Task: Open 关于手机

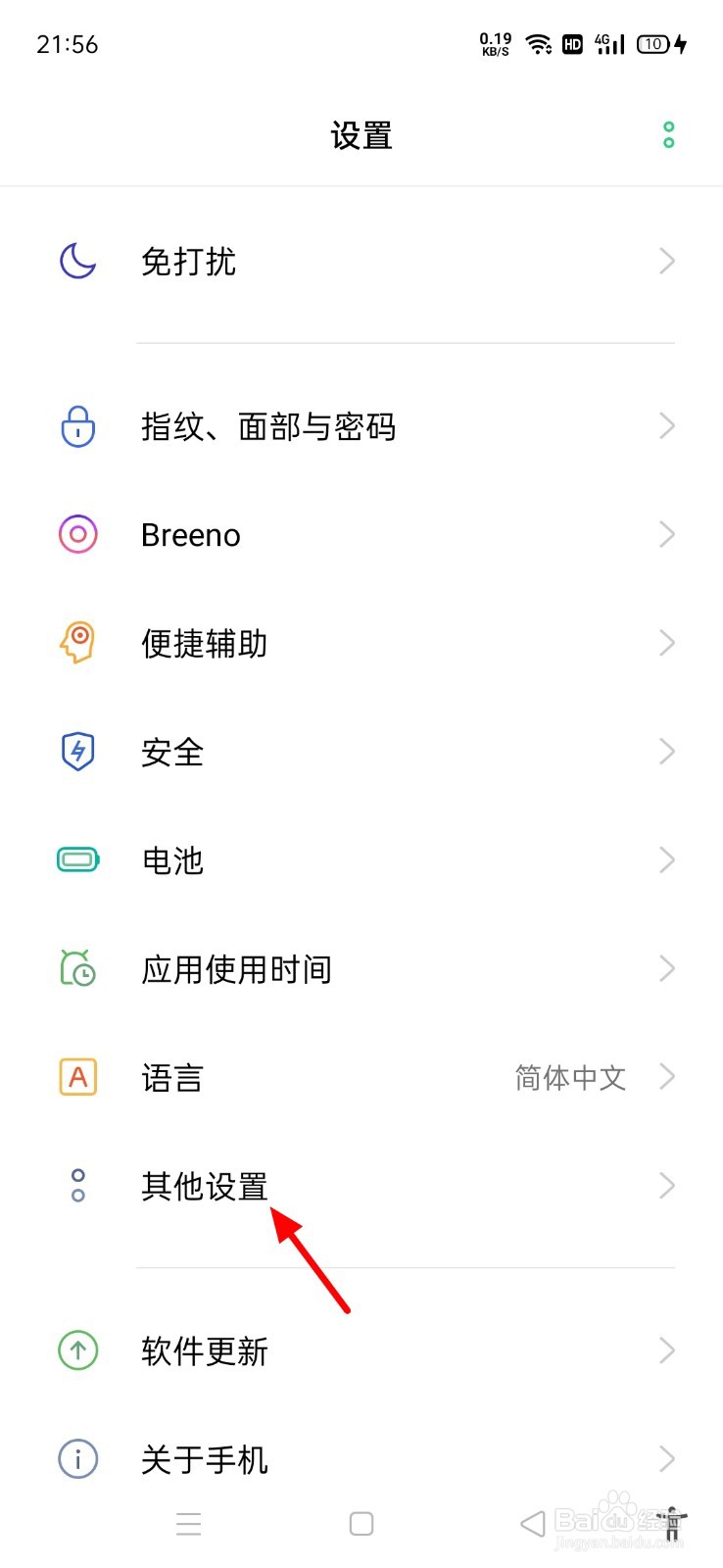Action: click(x=361, y=1460)
